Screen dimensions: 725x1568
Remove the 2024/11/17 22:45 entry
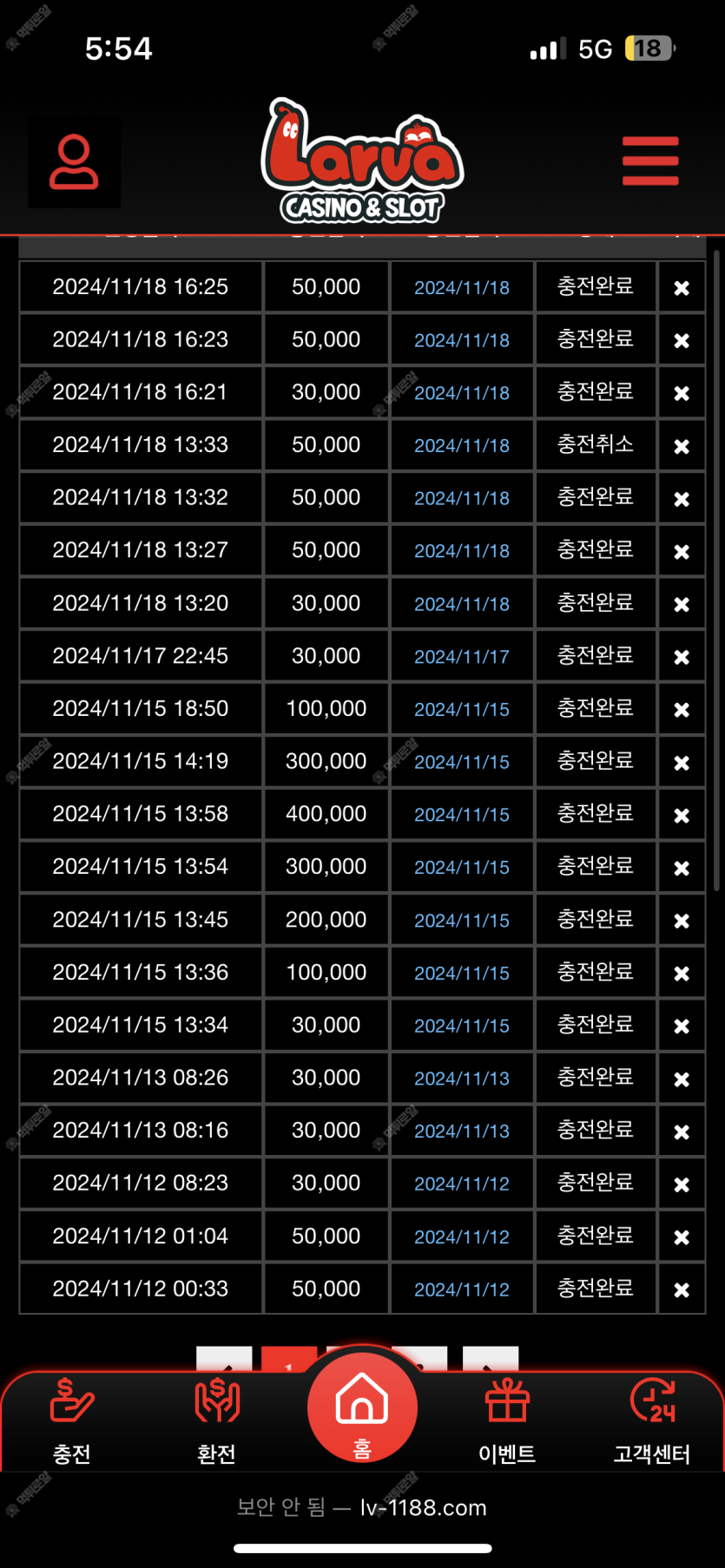pos(682,657)
